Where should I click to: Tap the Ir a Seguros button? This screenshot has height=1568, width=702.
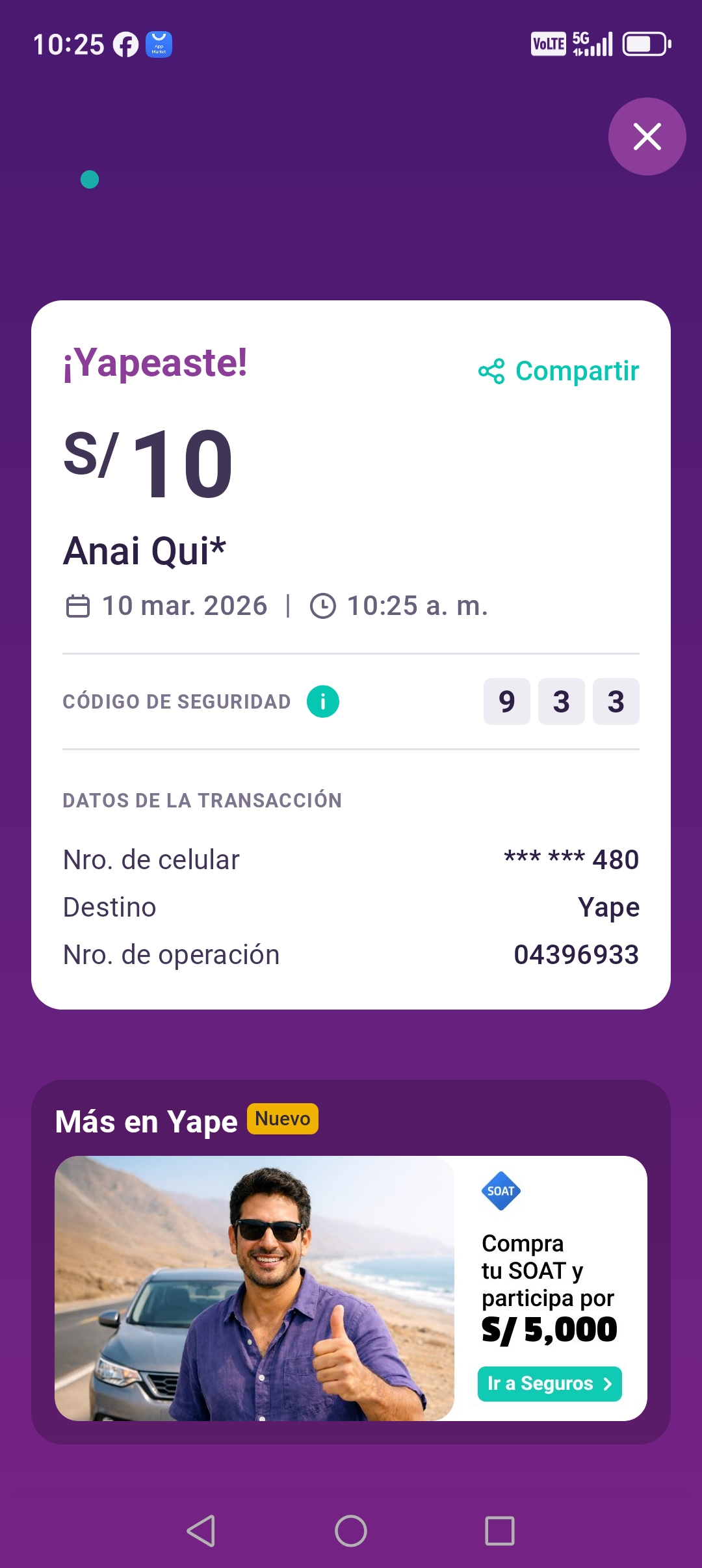click(549, 1383)
